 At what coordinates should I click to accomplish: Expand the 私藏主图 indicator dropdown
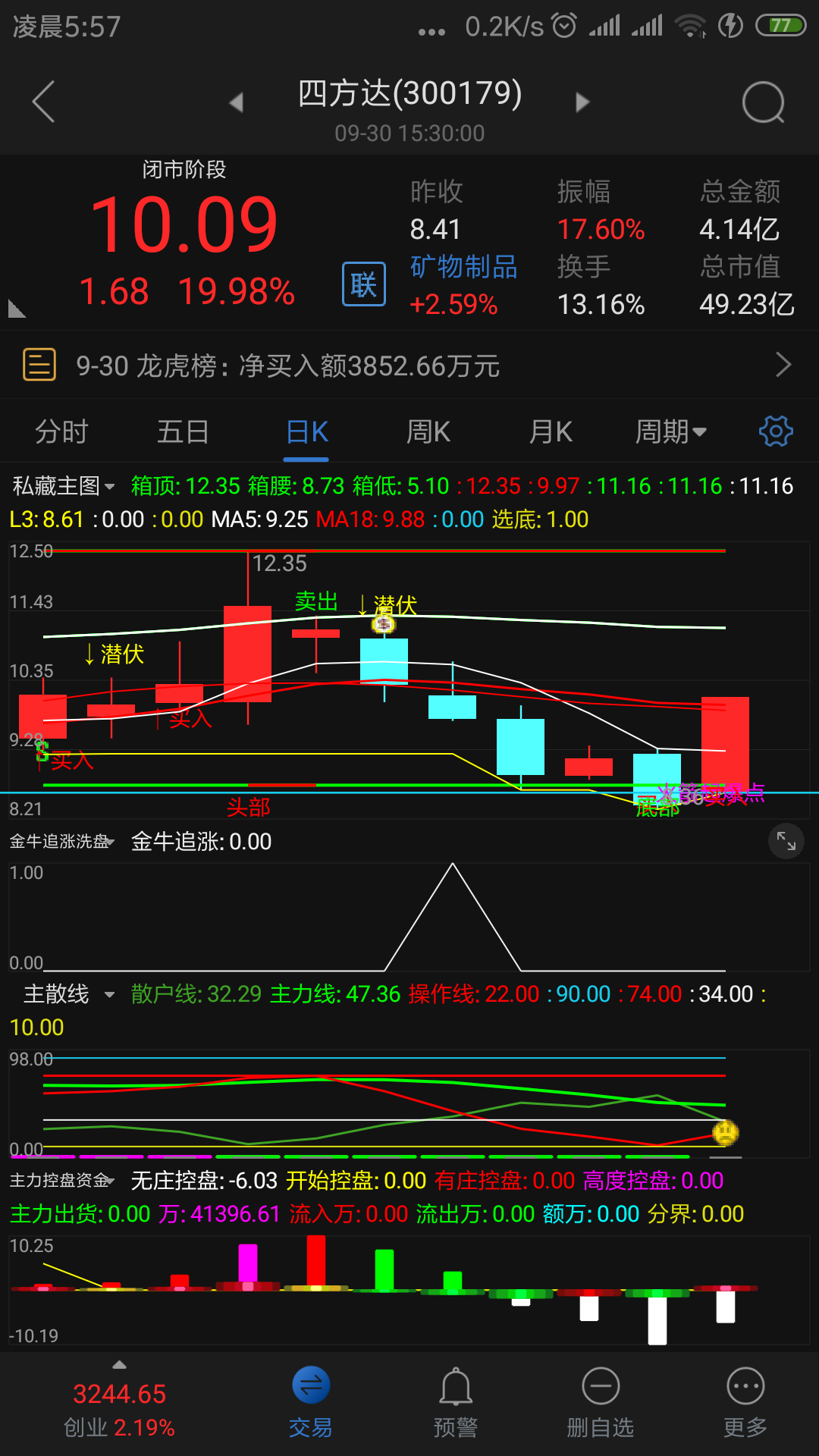tap(64, 485)
